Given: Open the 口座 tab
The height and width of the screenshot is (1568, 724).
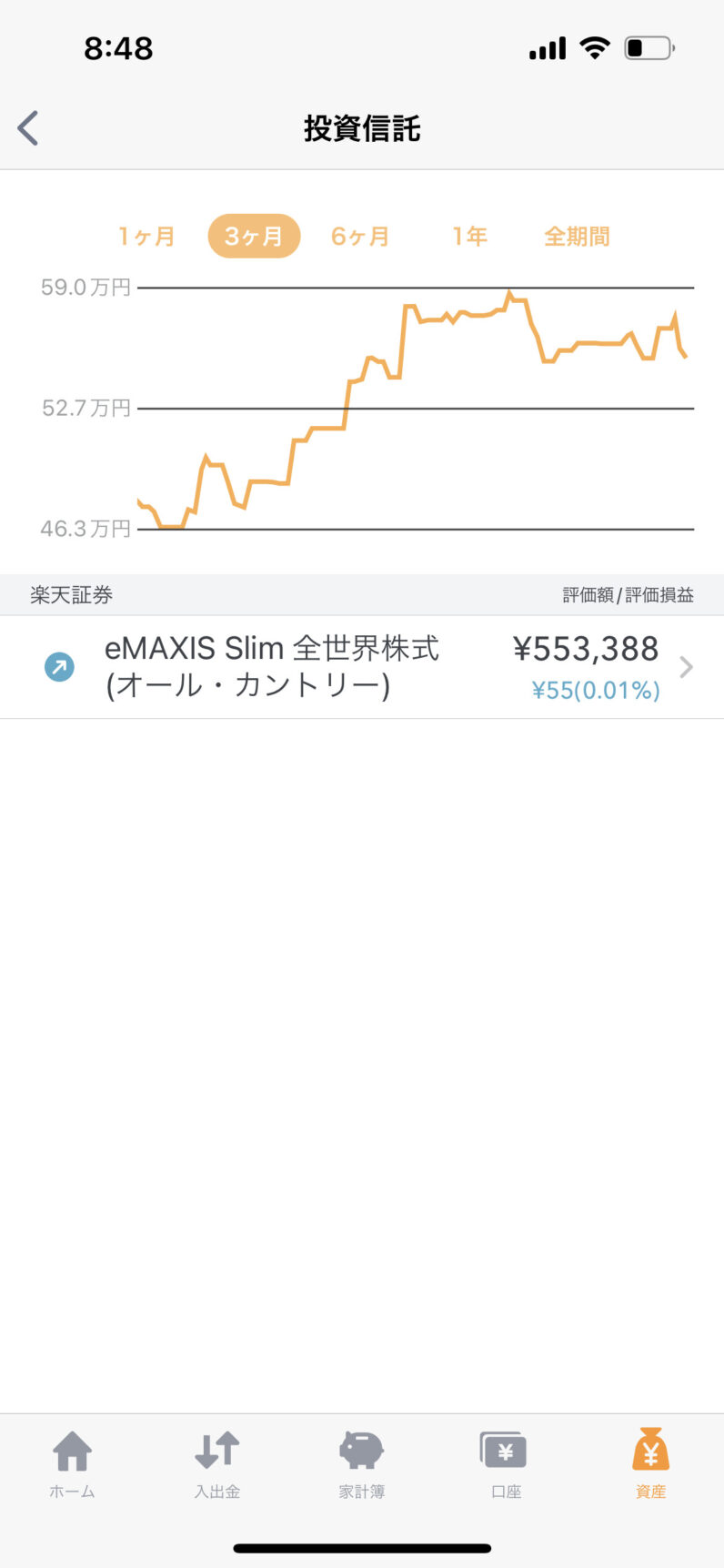Looking at the screenshot, I should 506,1464.
